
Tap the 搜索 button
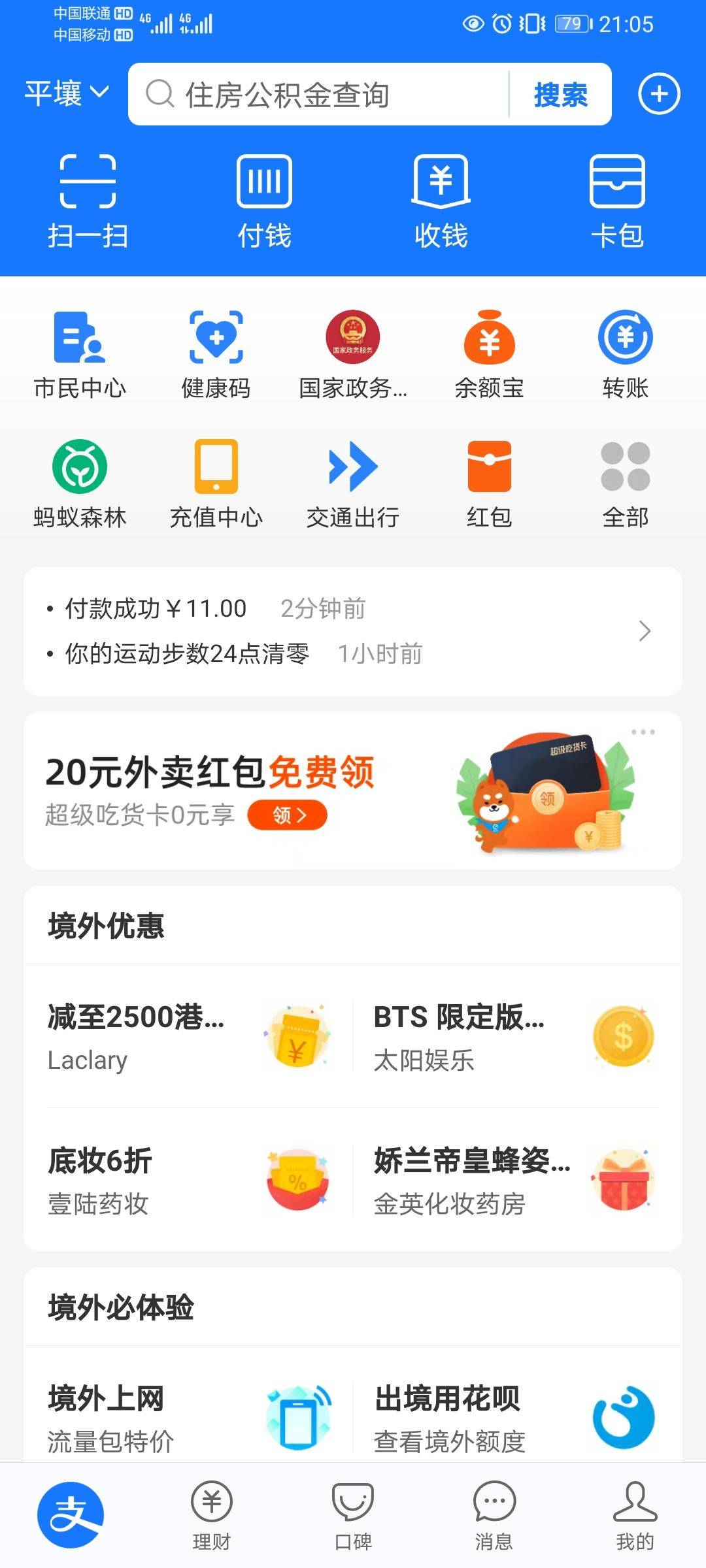click(x=560, y=95)
